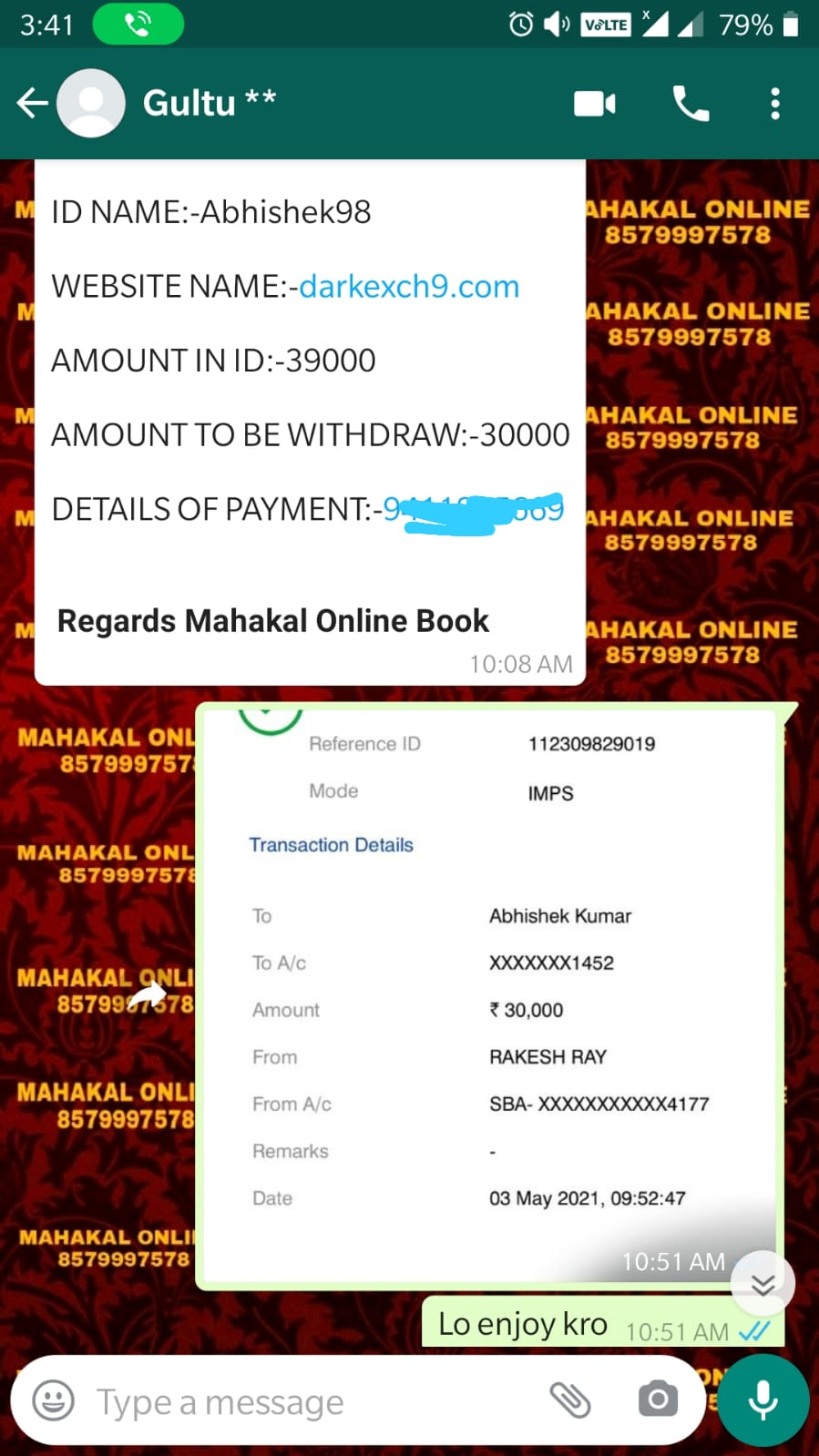Jump to the latest messages
This screenshot has height=1456, width=819.
pyautogui.click(x=763, y=1283)
